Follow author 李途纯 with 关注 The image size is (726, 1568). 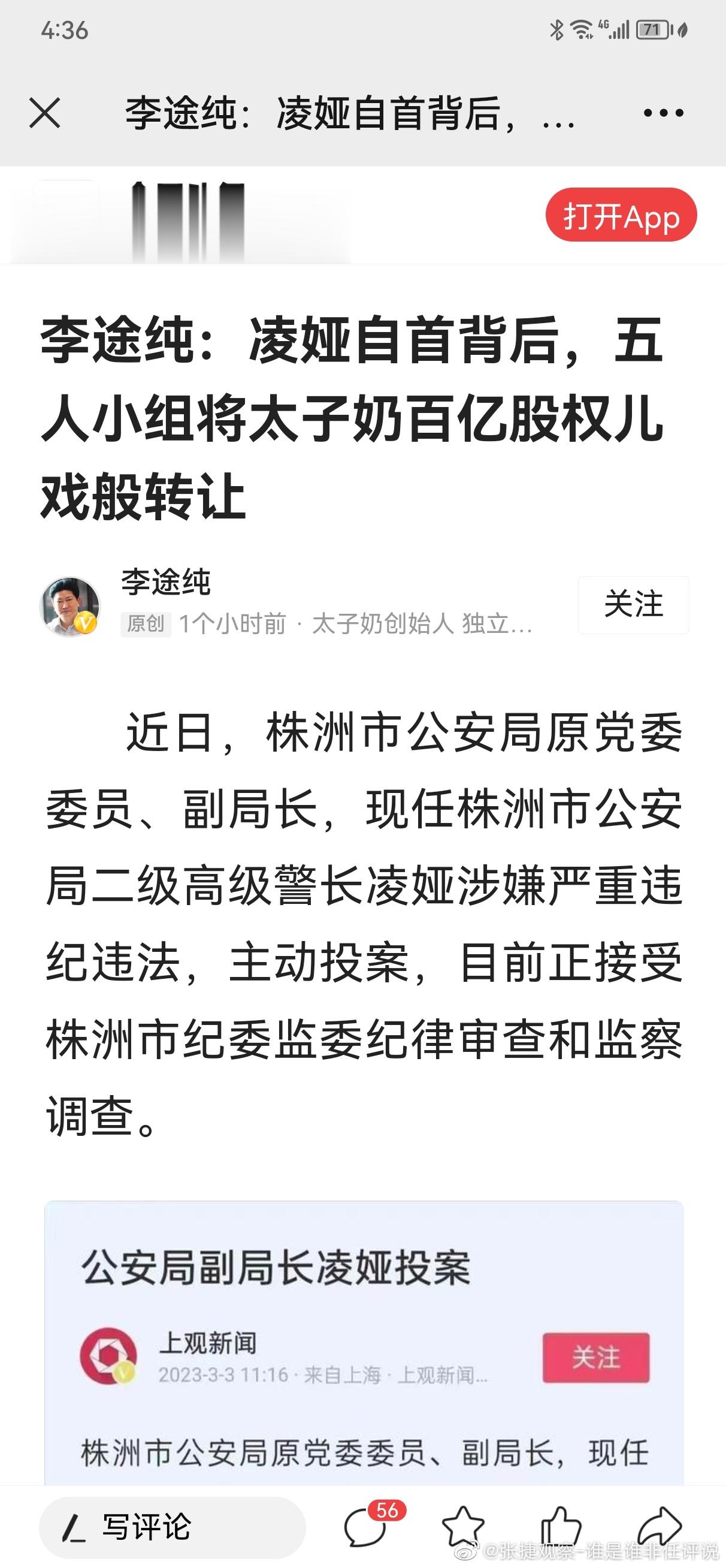point(633,604)
